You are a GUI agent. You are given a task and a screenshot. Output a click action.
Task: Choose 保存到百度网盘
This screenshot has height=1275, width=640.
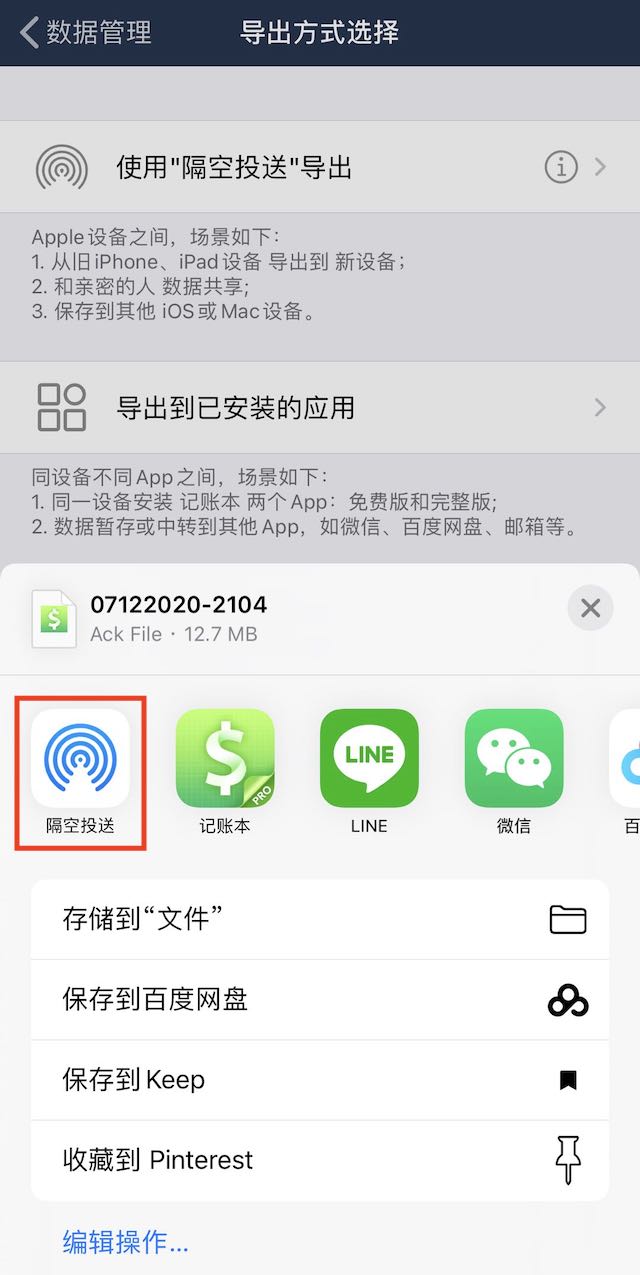(x=320, y=999)
